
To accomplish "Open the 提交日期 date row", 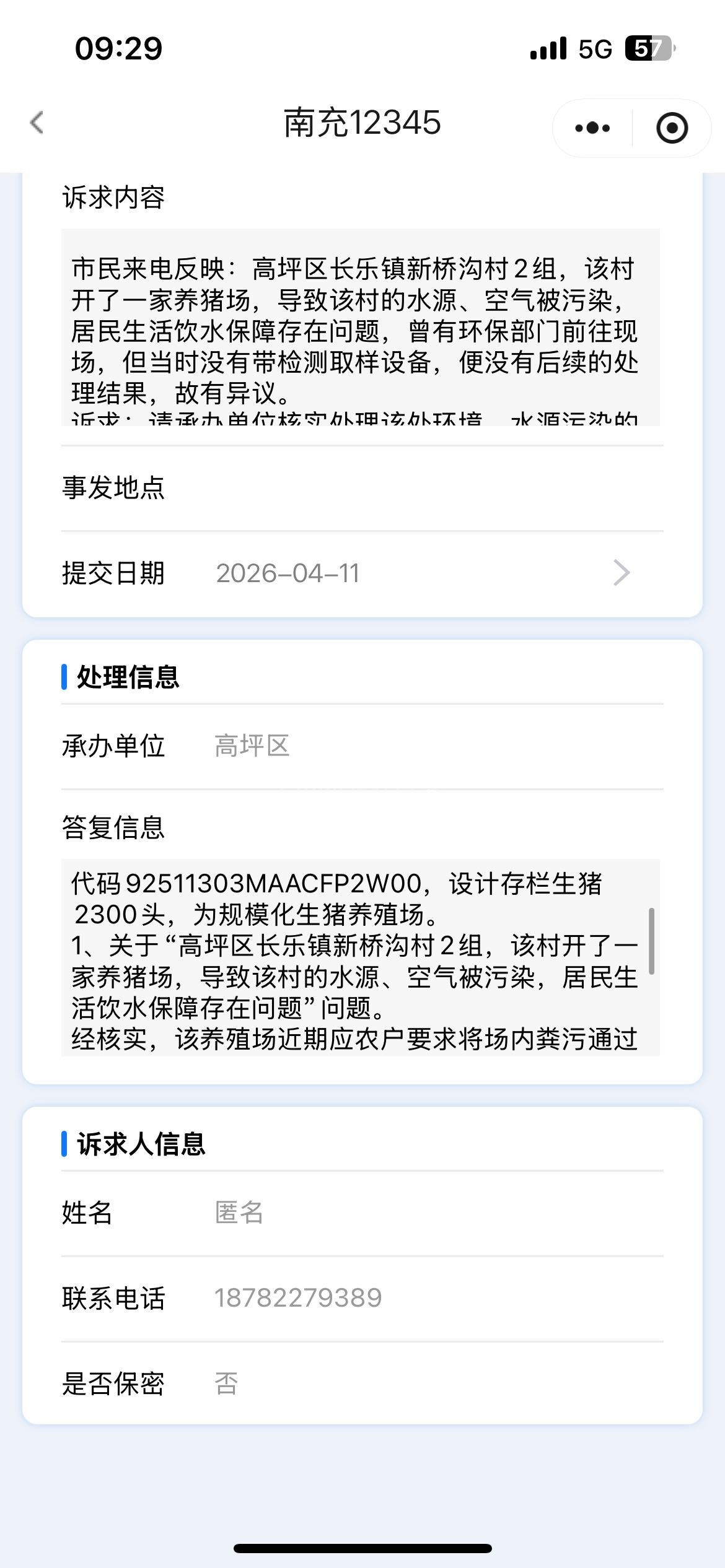I will pyautogui.click(x=362, y=573).
